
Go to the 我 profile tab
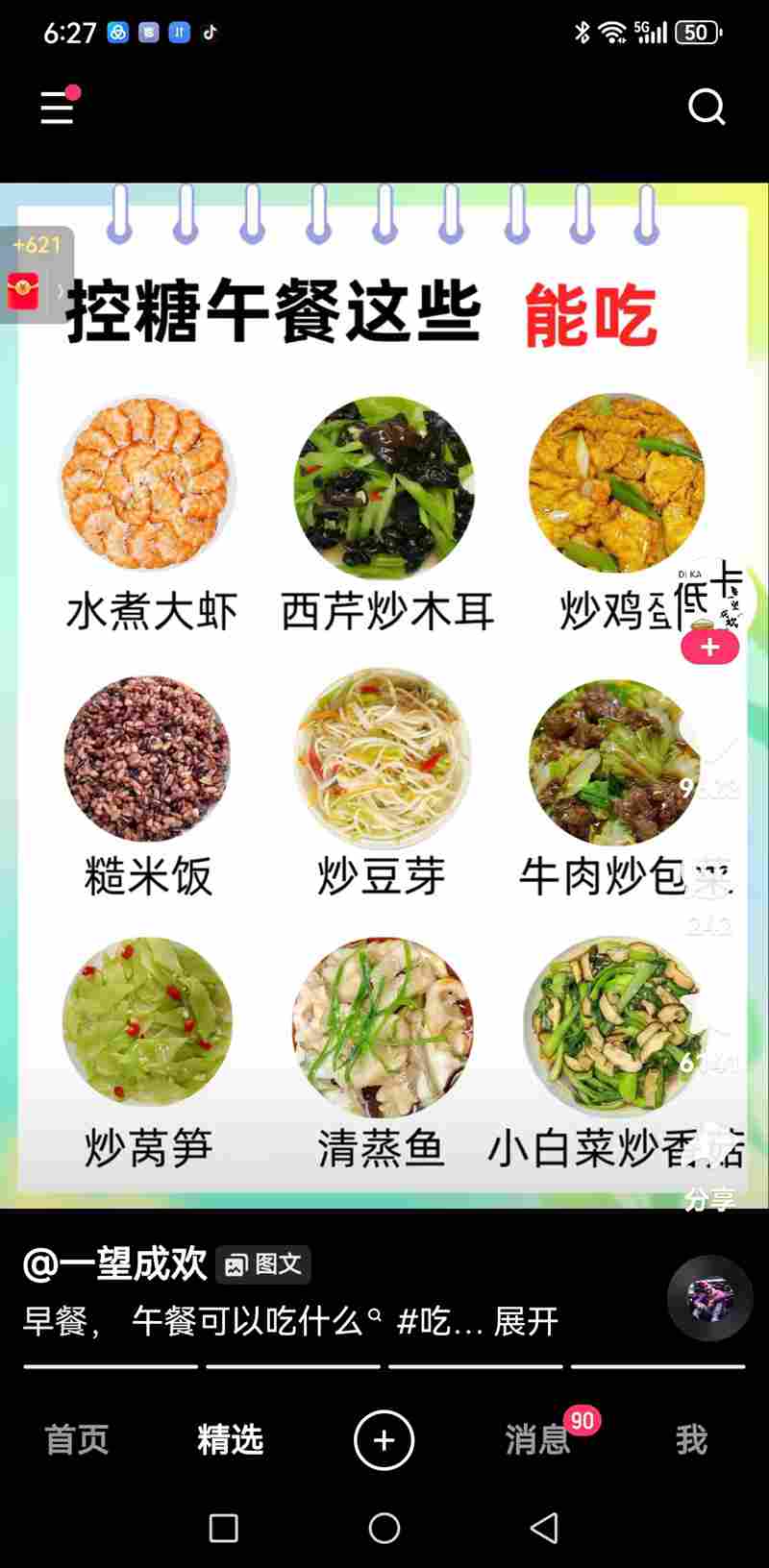click(x=691, y=1439)
